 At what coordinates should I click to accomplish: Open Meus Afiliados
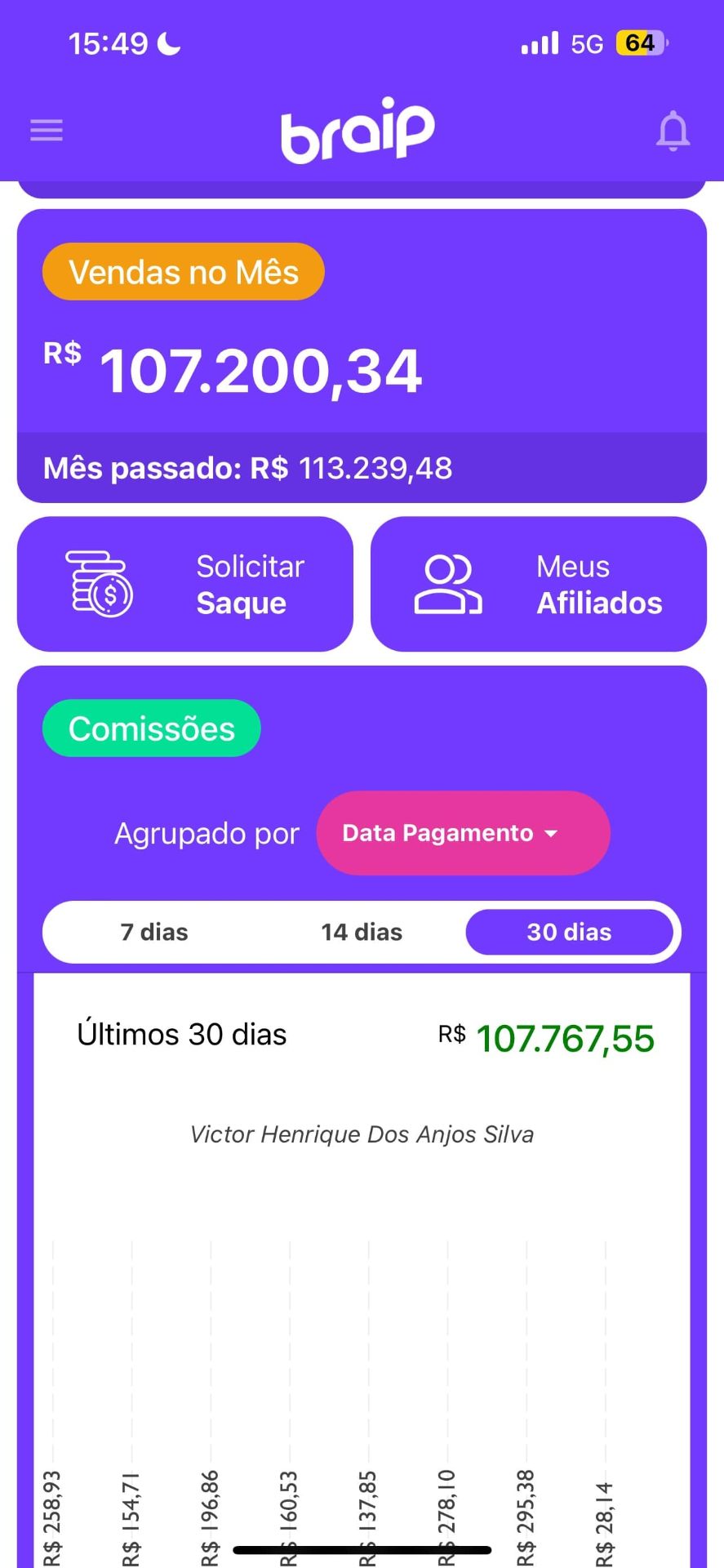(539, 585)
